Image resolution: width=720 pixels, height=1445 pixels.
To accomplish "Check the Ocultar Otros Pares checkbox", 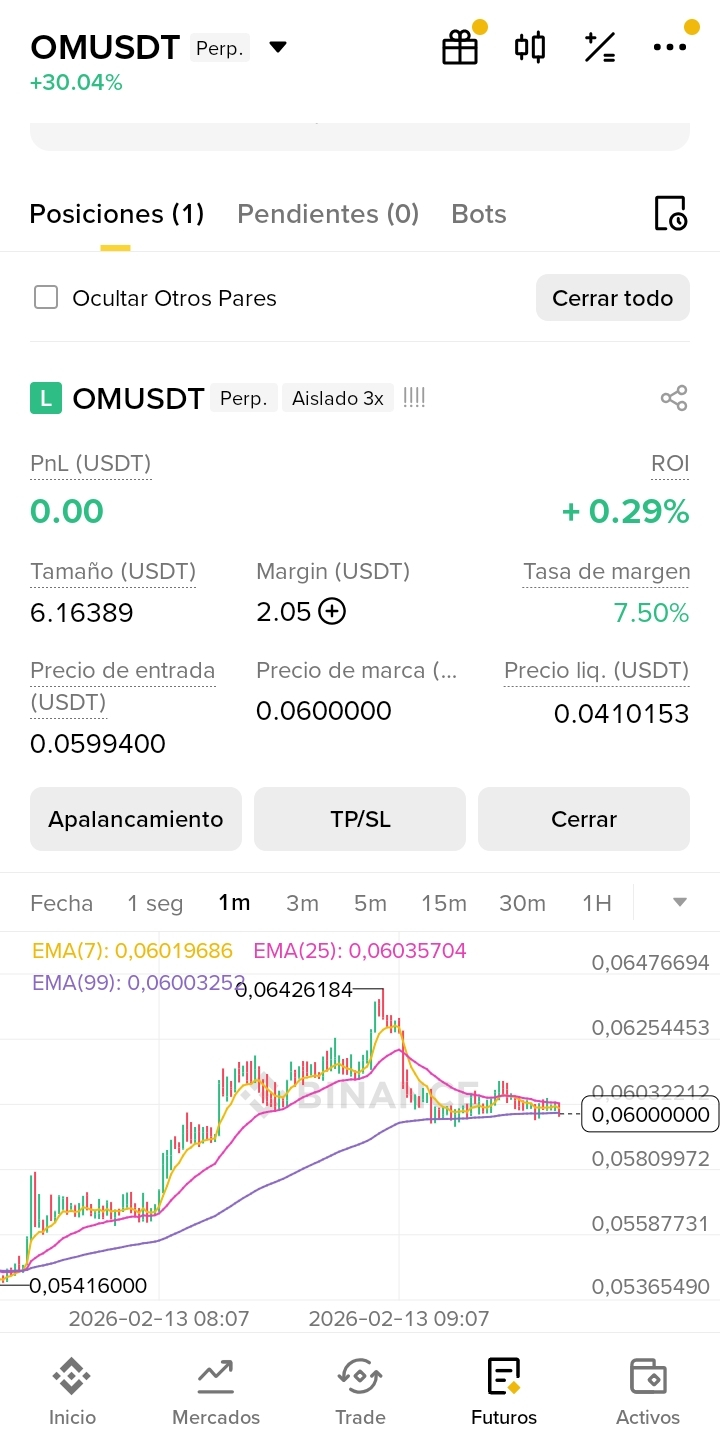I will [x=46, y=298].
